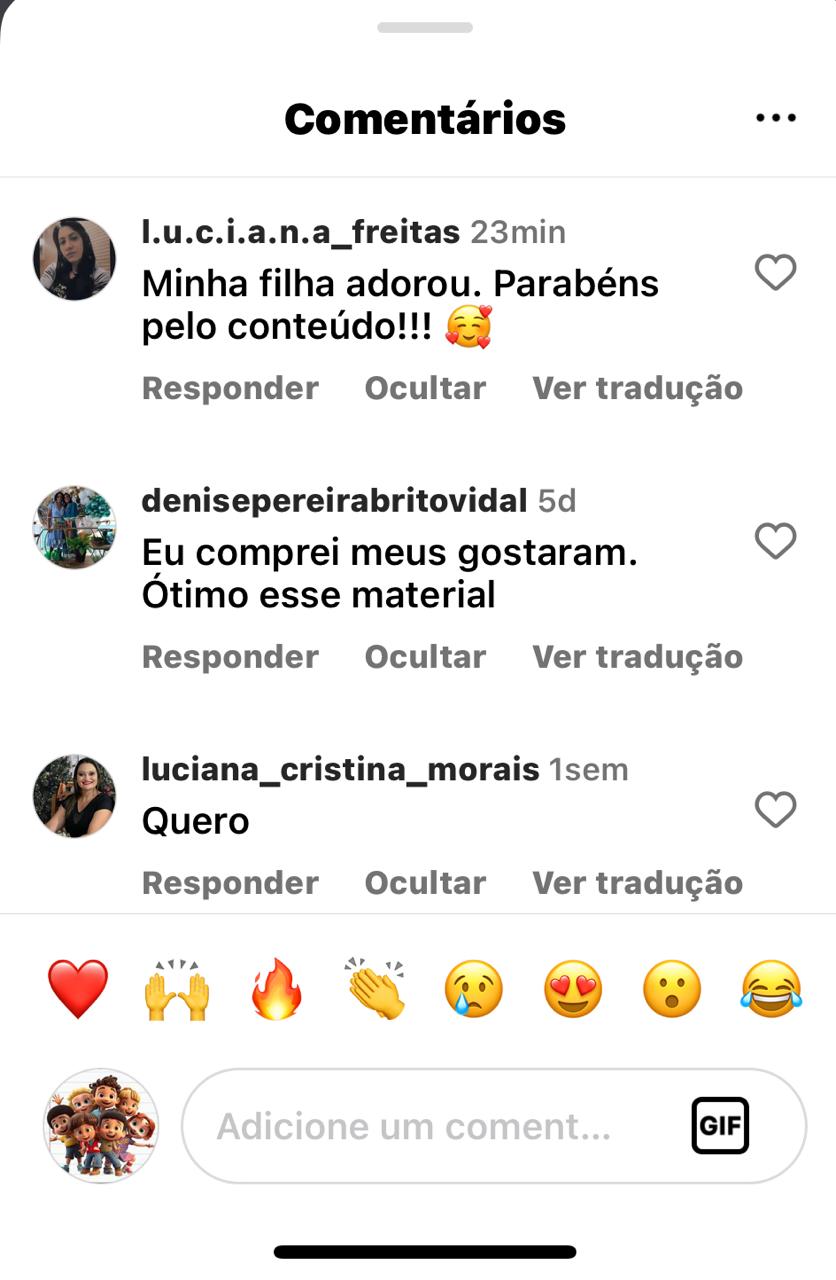Add the red heart emoji reaction
The height and width of the screenshot is (1280, 836).
(78, 989)
